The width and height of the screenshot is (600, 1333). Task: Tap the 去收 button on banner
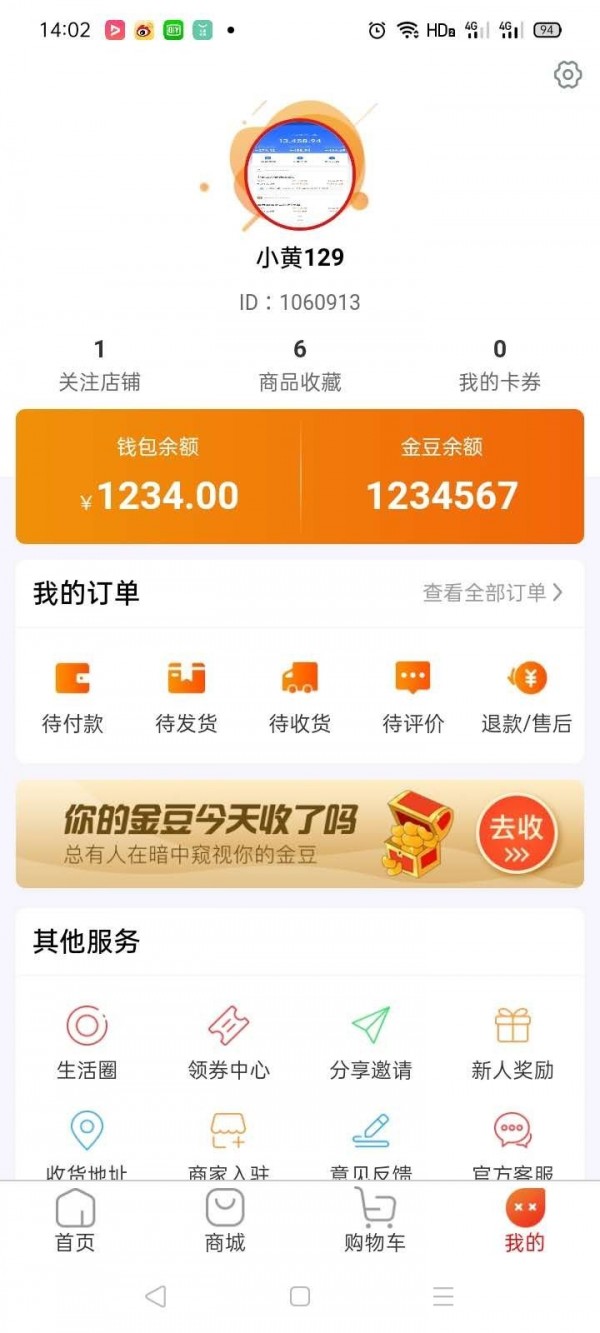(x=516, y=833)
